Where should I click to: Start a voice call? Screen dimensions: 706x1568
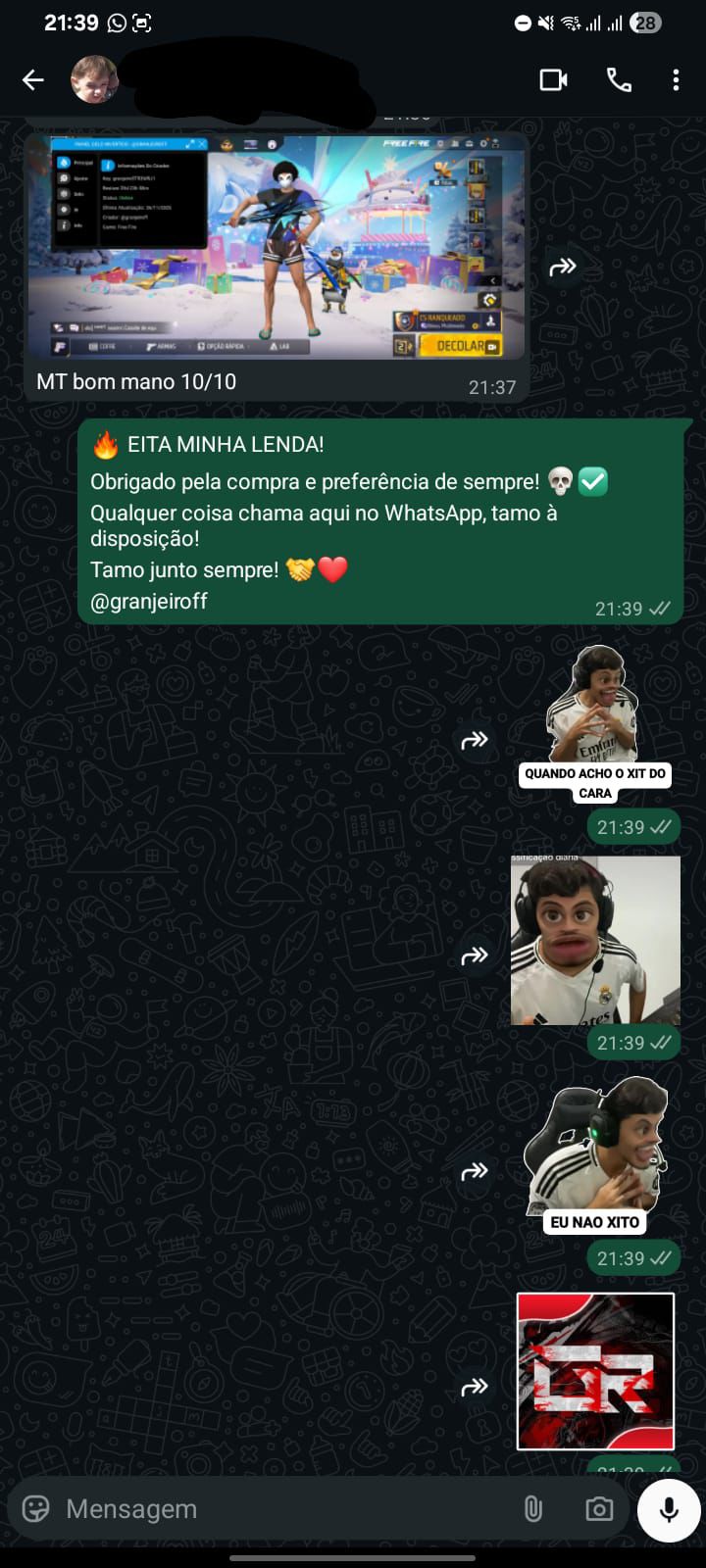[x=619, y=80]
